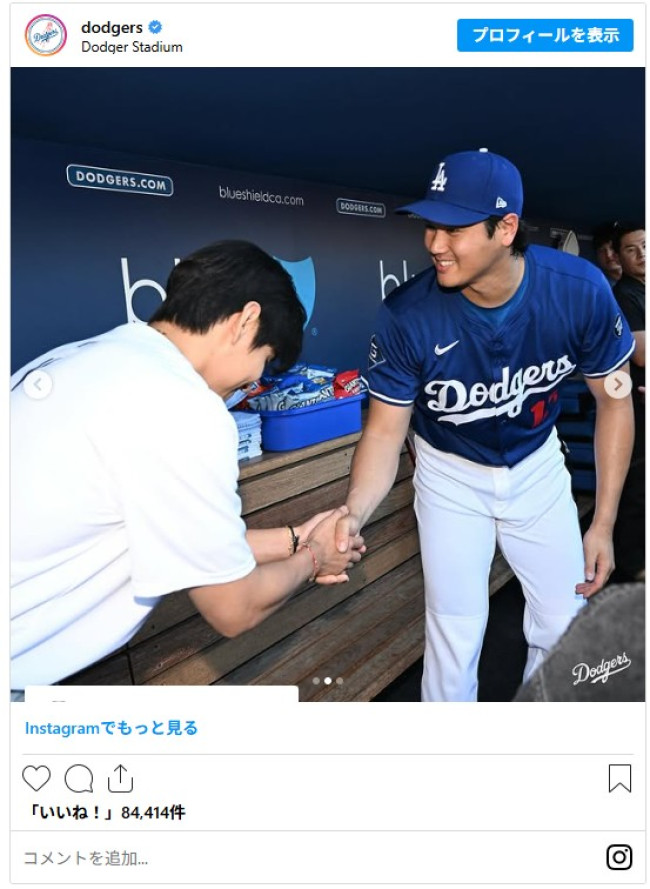Image resolution: width=650 pixels, height=889 pixels.
Task: Open Instagram via the logo icon
Action: point(619,857)
